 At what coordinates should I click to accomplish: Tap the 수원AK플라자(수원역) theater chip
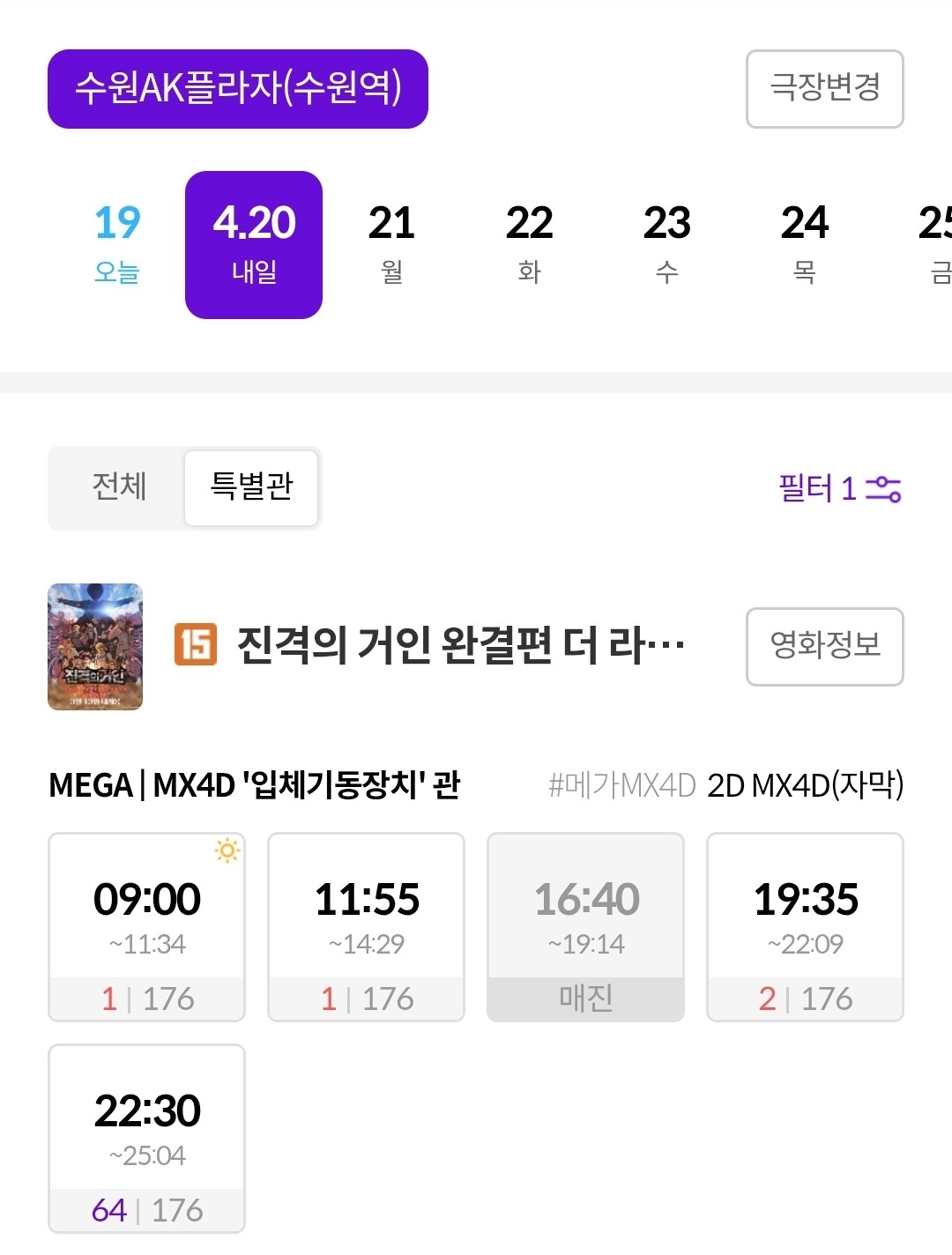[x=238, y=89]
